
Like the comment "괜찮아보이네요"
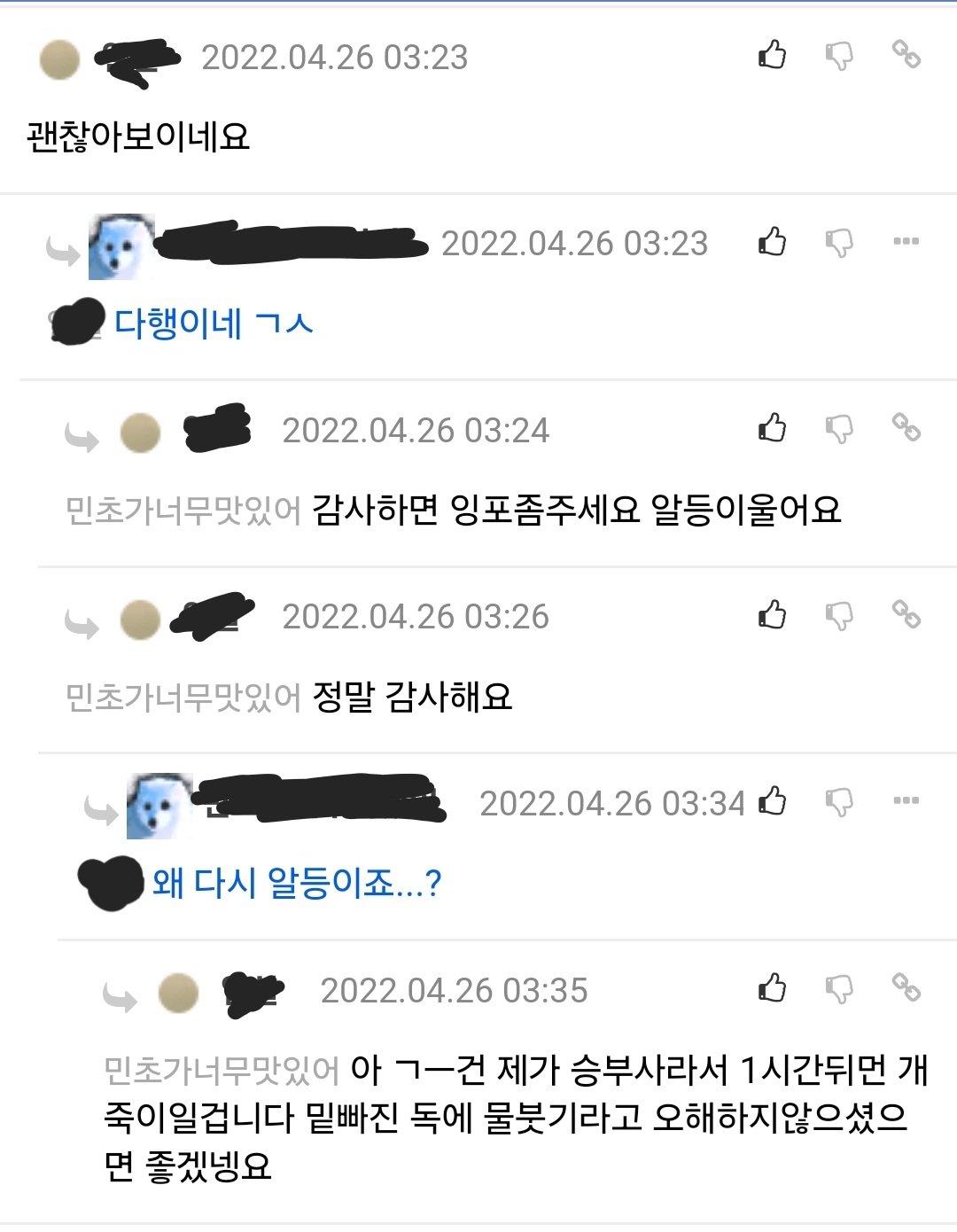[x=772, y=55]
